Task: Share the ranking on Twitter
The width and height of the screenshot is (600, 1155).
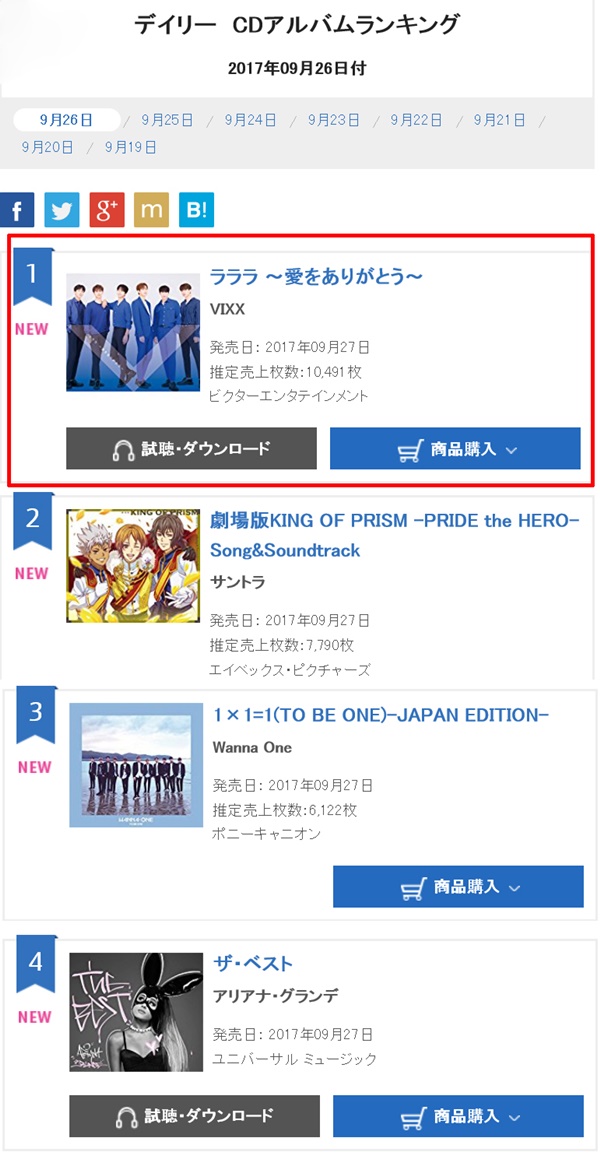Action: (62, 211)
